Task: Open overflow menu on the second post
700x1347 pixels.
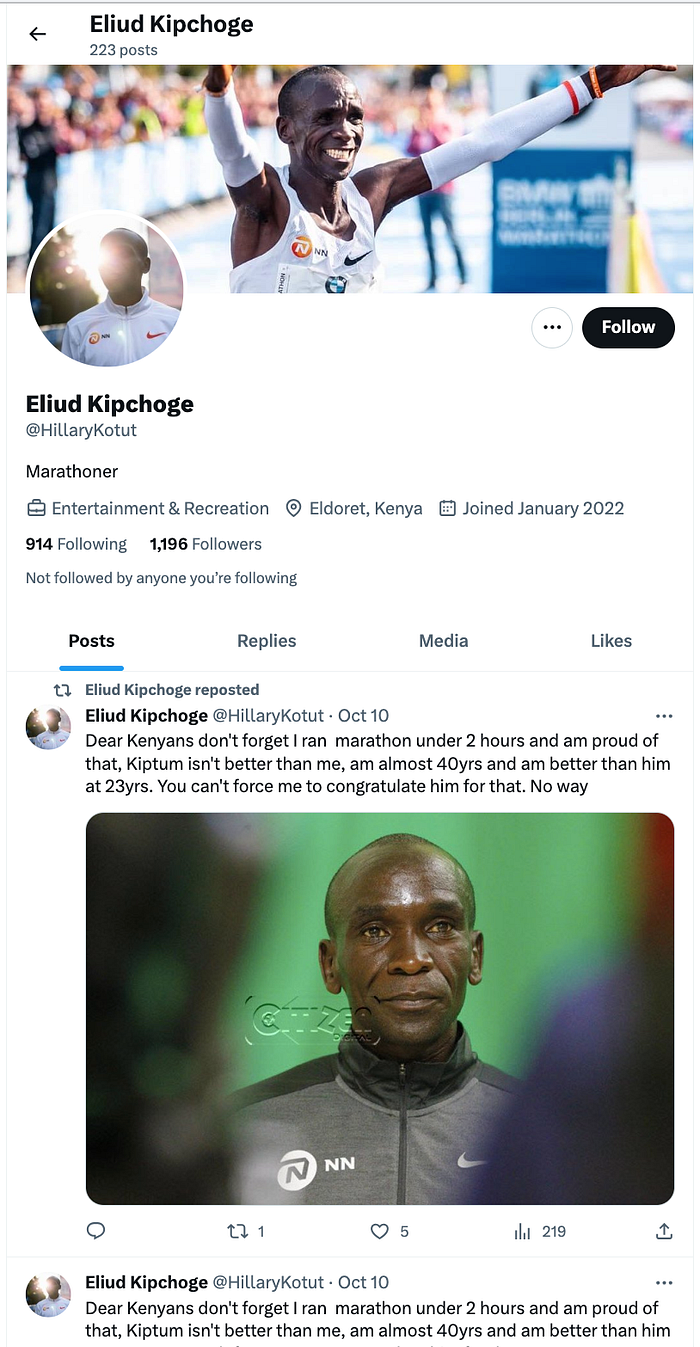Action: (664, 1283)
